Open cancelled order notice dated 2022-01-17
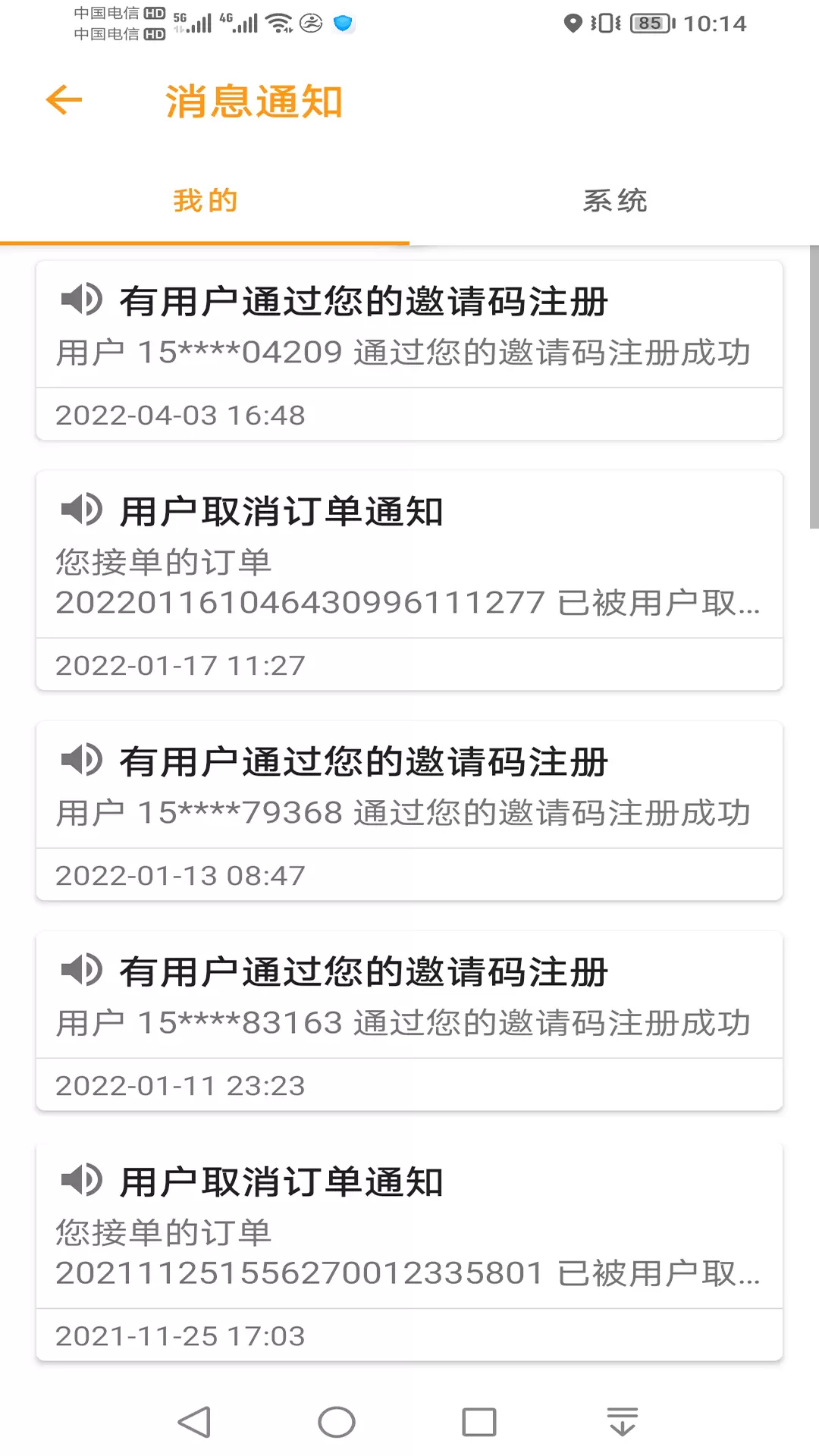 [x=409, y=581]
